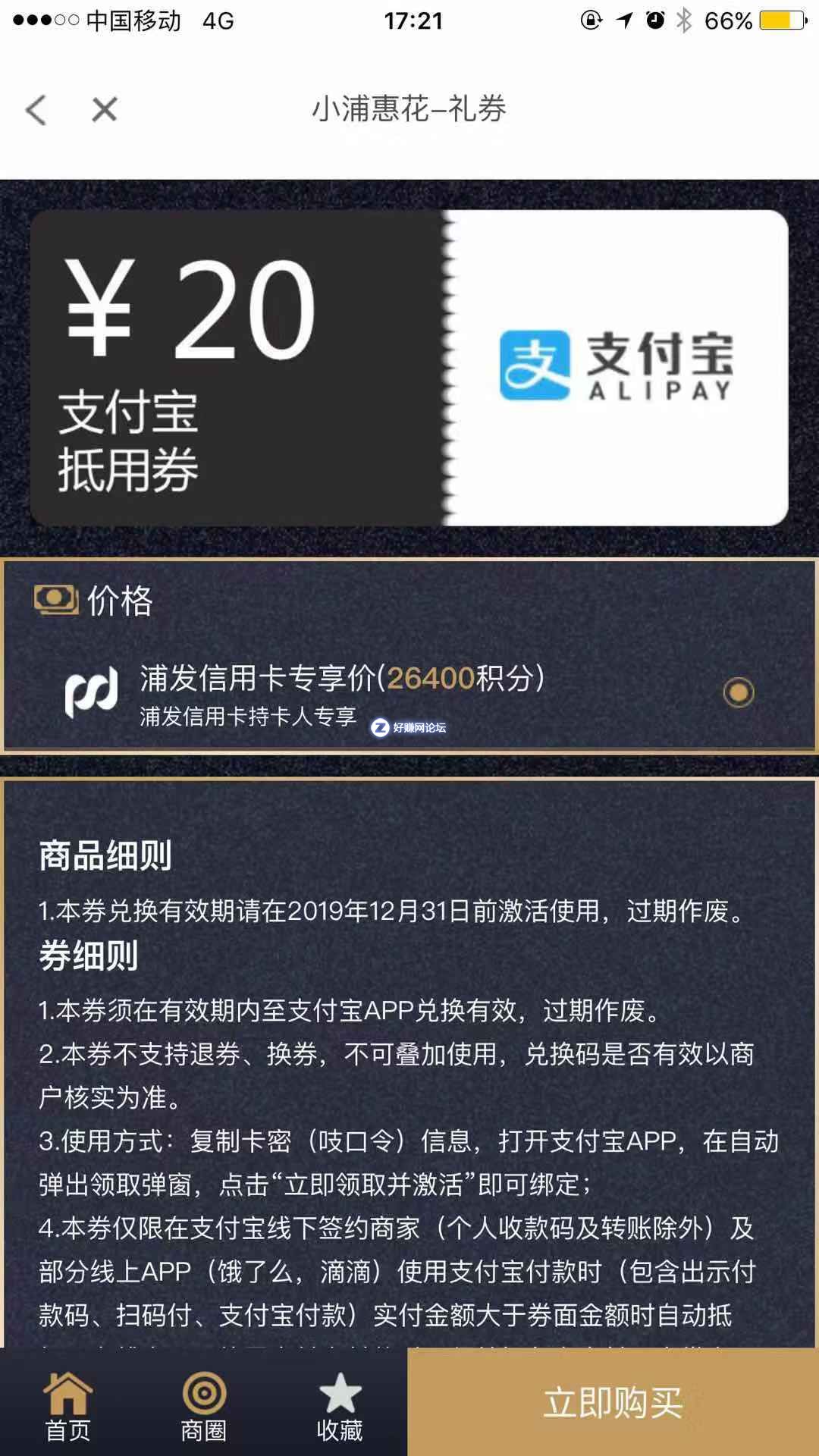Select 浦发信用卡专享价 price option

click(738, 692)
